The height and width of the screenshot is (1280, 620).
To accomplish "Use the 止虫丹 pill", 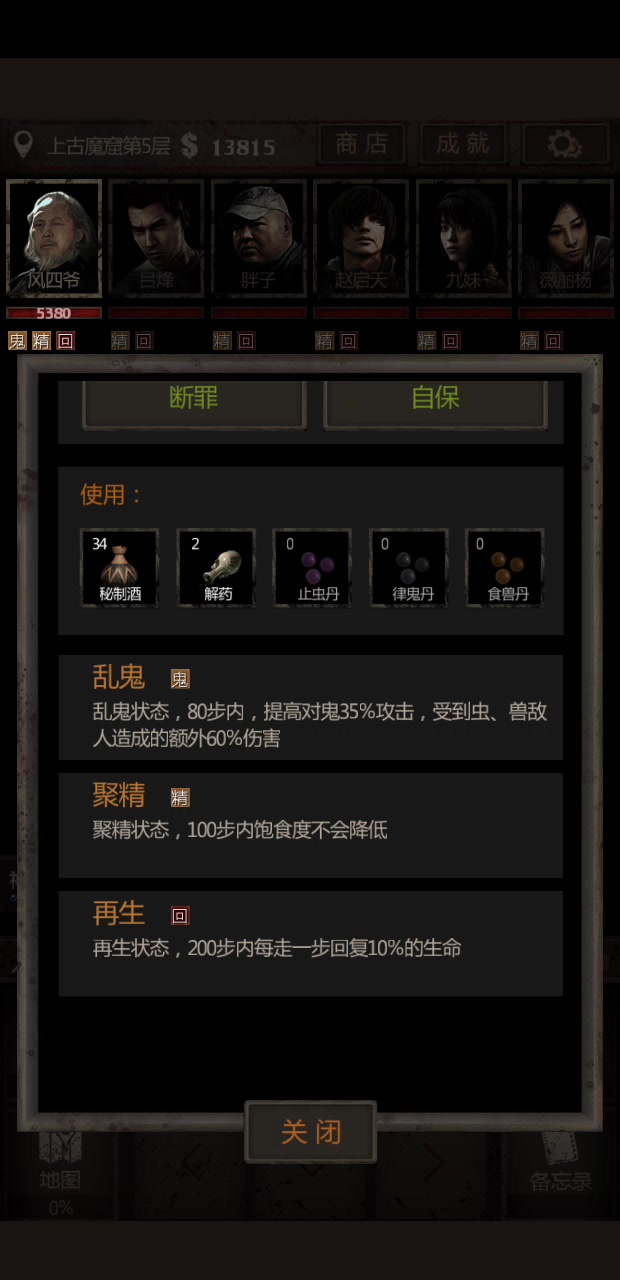I will [313, 568].
